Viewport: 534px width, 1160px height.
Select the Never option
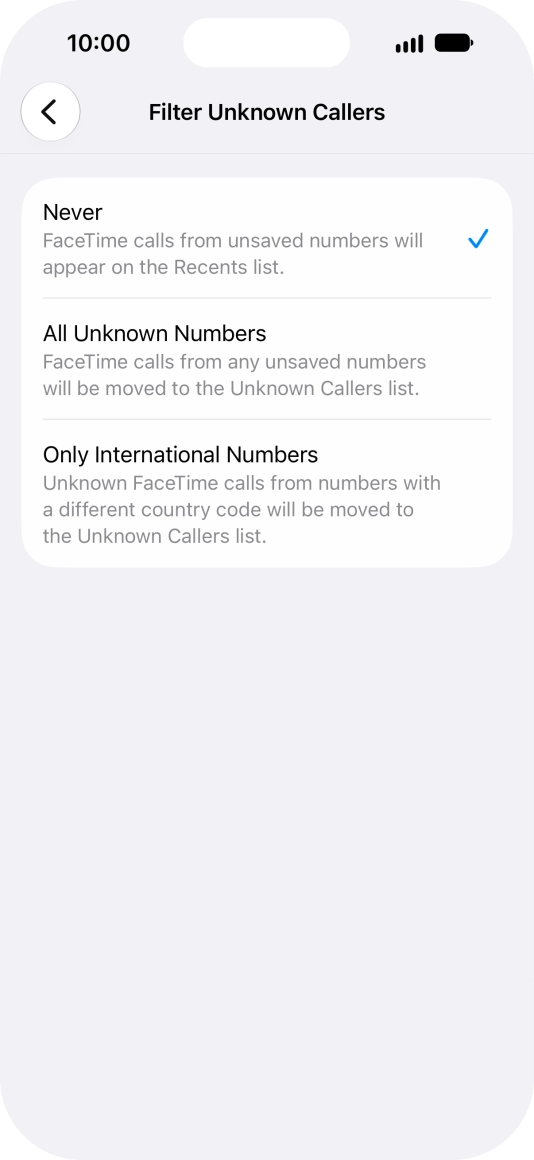tap(267, 238)
